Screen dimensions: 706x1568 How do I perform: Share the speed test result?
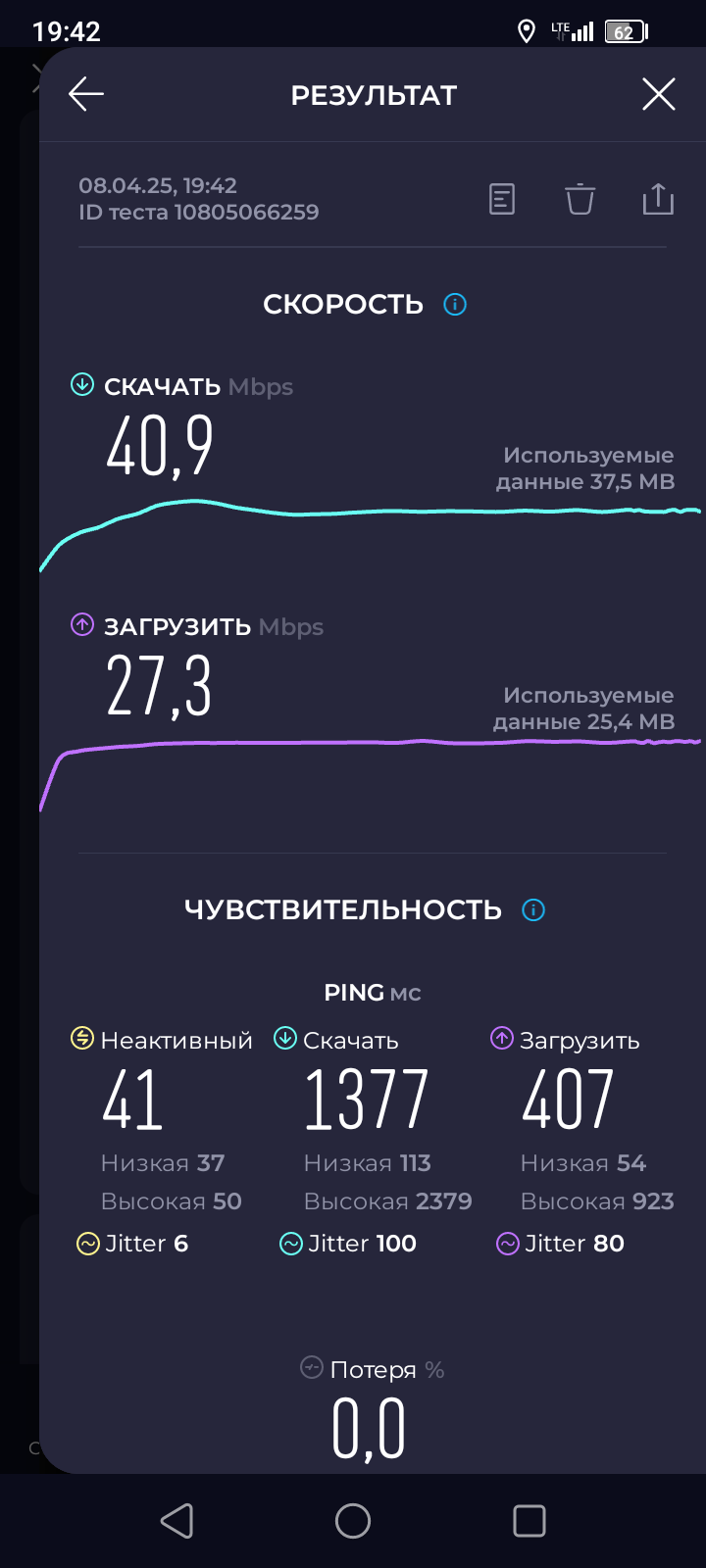[x=658, y=199]
